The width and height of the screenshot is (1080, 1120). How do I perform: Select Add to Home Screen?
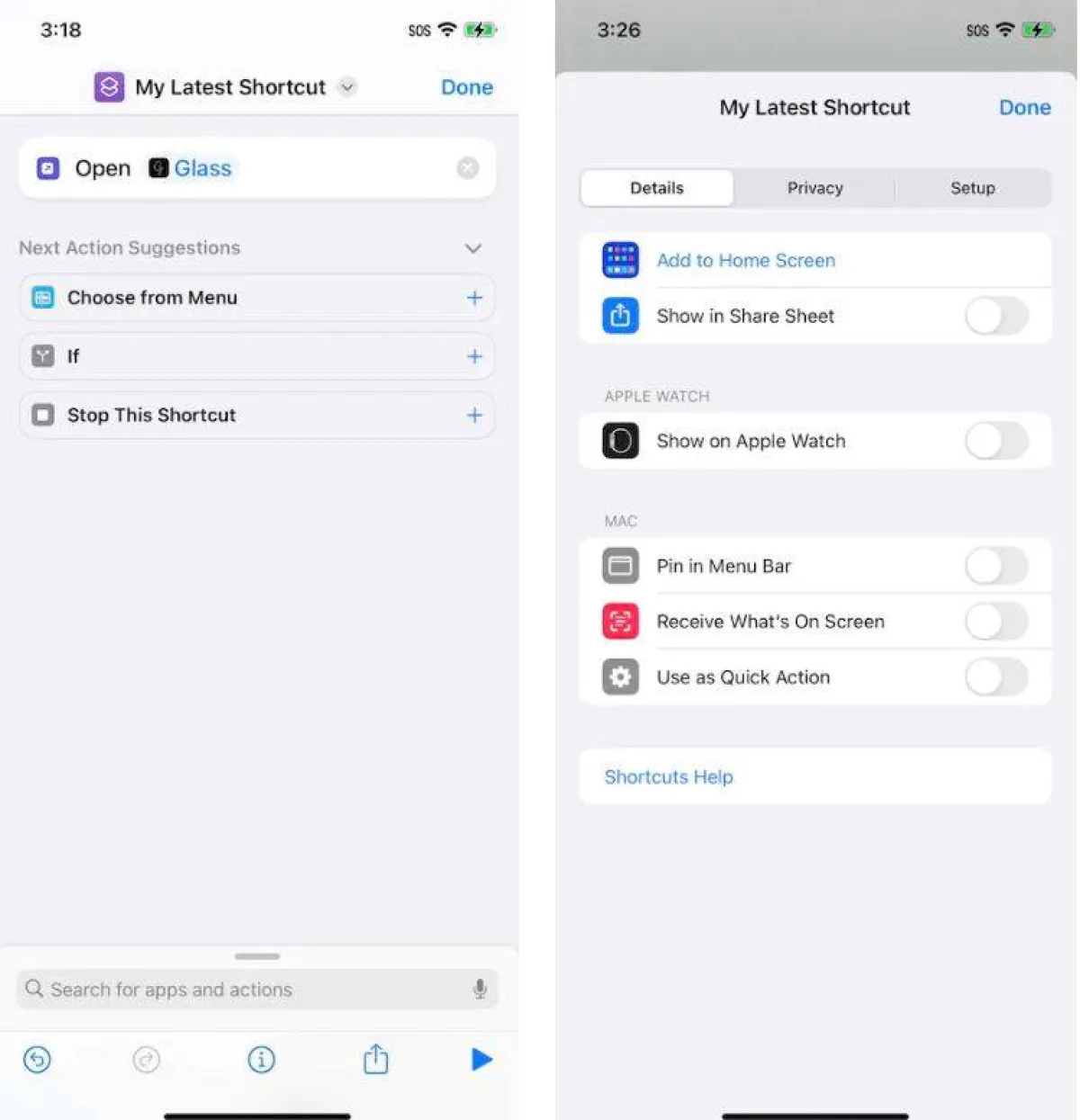tap(745, 260)
